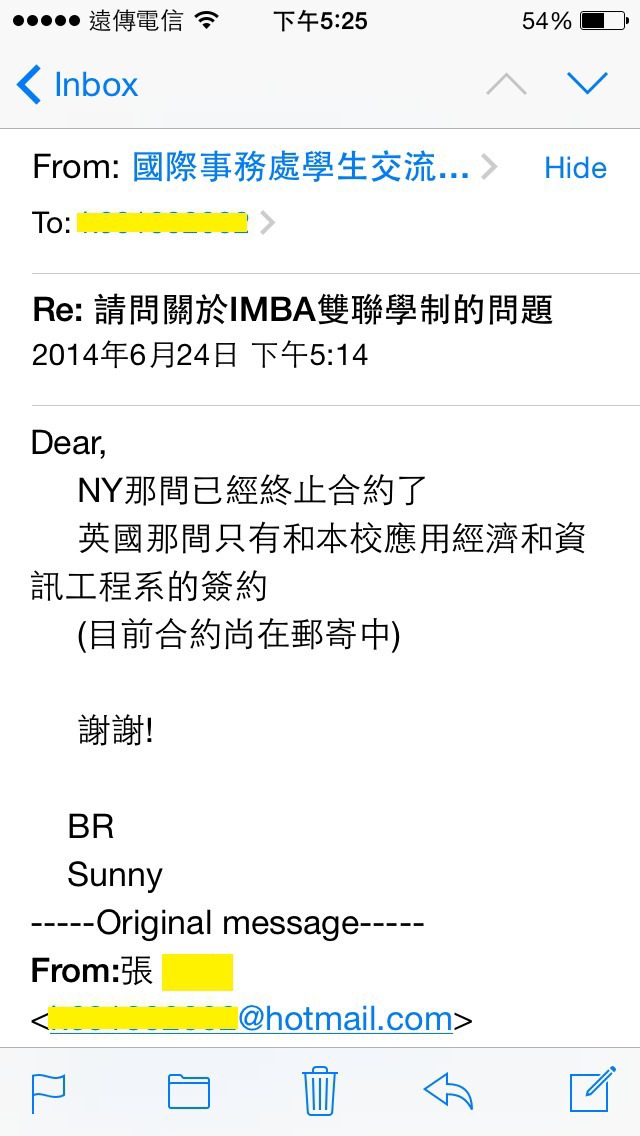Screen dimensions: 640x1136
Task: Flag this email
Action: click(x=49, y=1092)
